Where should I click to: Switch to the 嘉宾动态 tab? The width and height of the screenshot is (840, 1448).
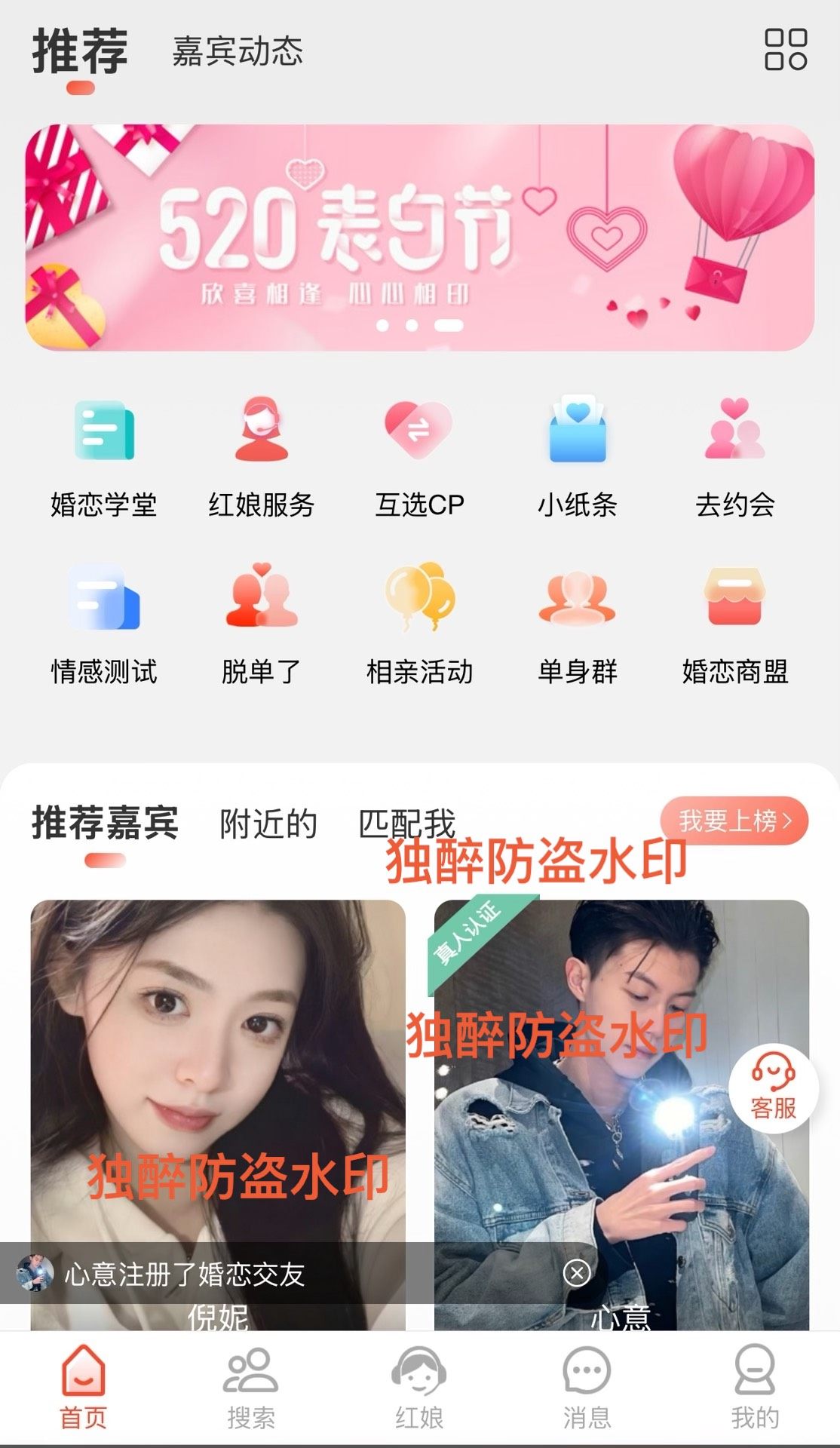(x=238, y=51)
